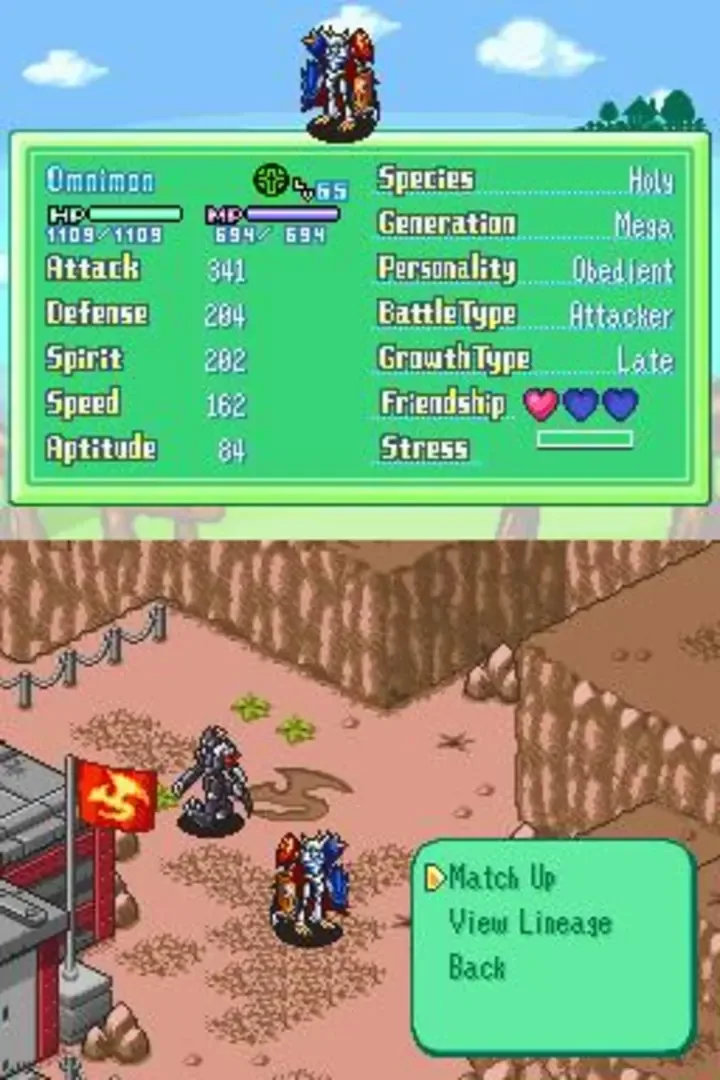Open View Lineage for Omnimon
Image resolution: width=720 pixels, height=1080 pixels.
click(x=529, y=922)
